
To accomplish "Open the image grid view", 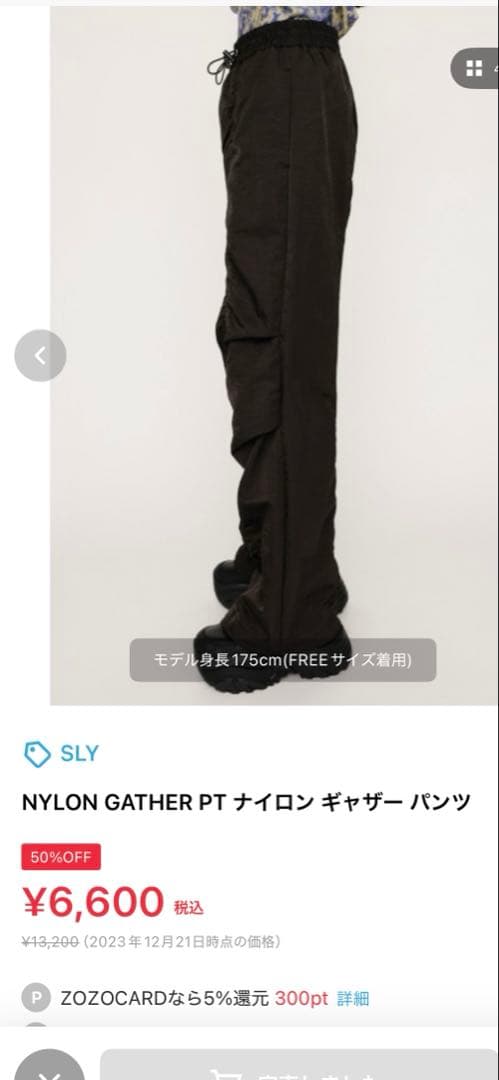I will click(475, 68).
